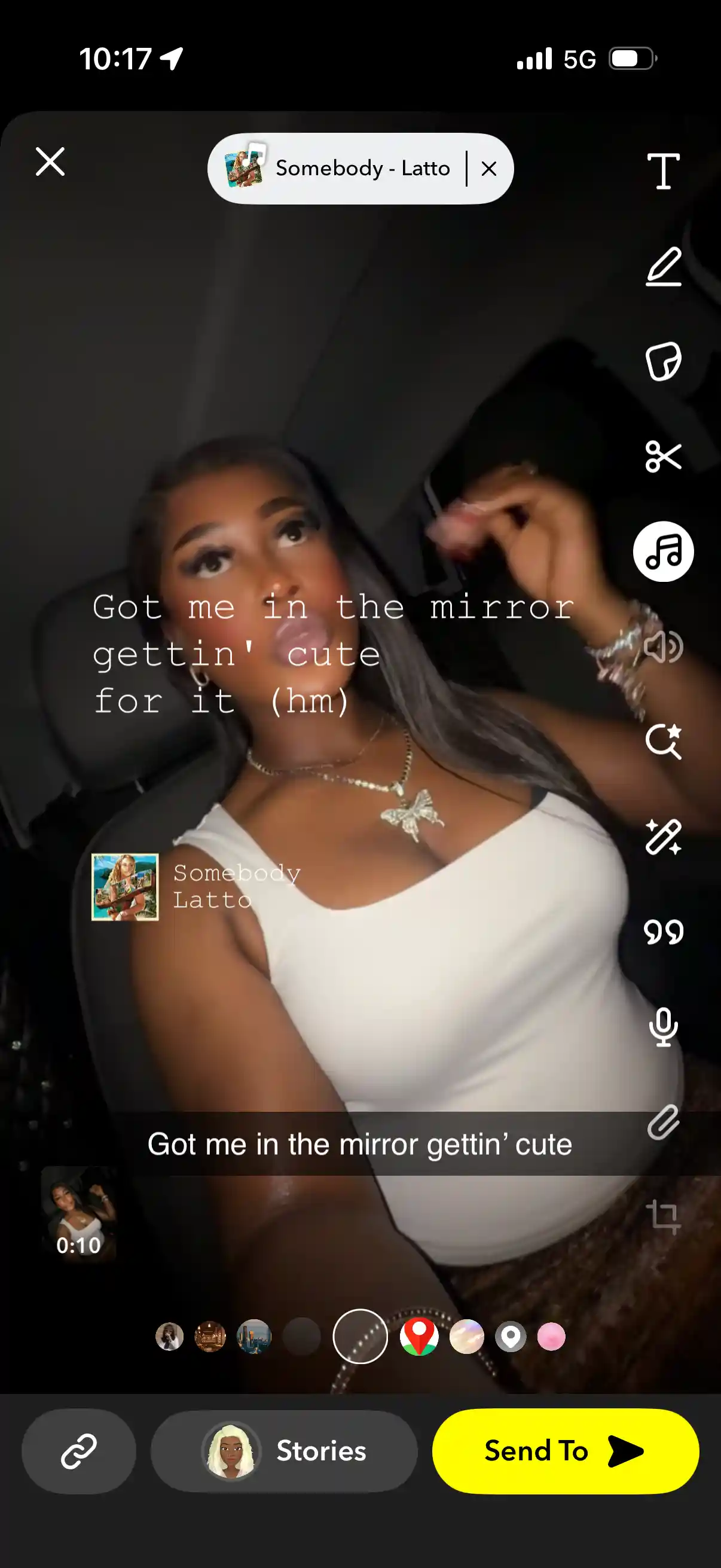Open the magic eraser wand
Screen dimensions: 721x1568
coord(663,837)
